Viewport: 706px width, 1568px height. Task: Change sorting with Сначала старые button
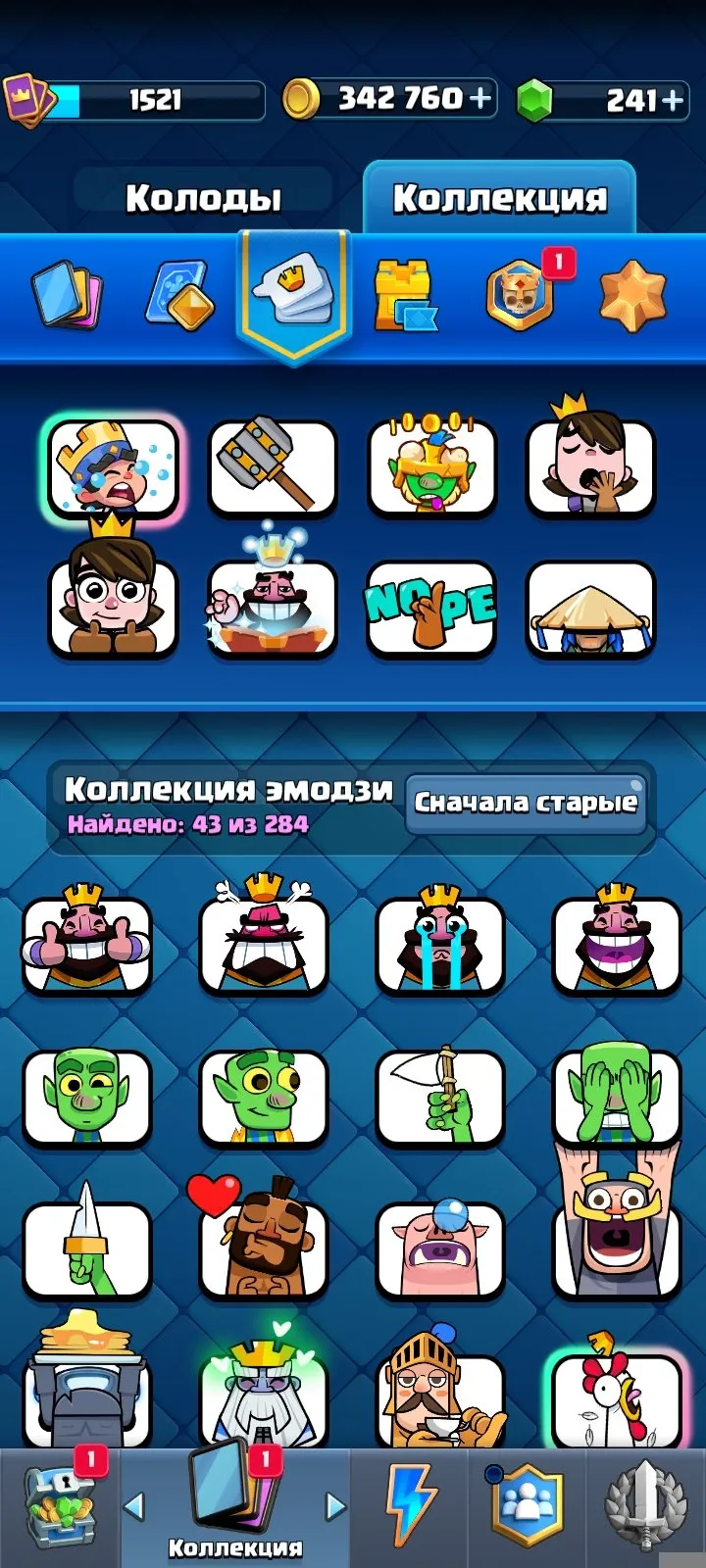point(527,804)
